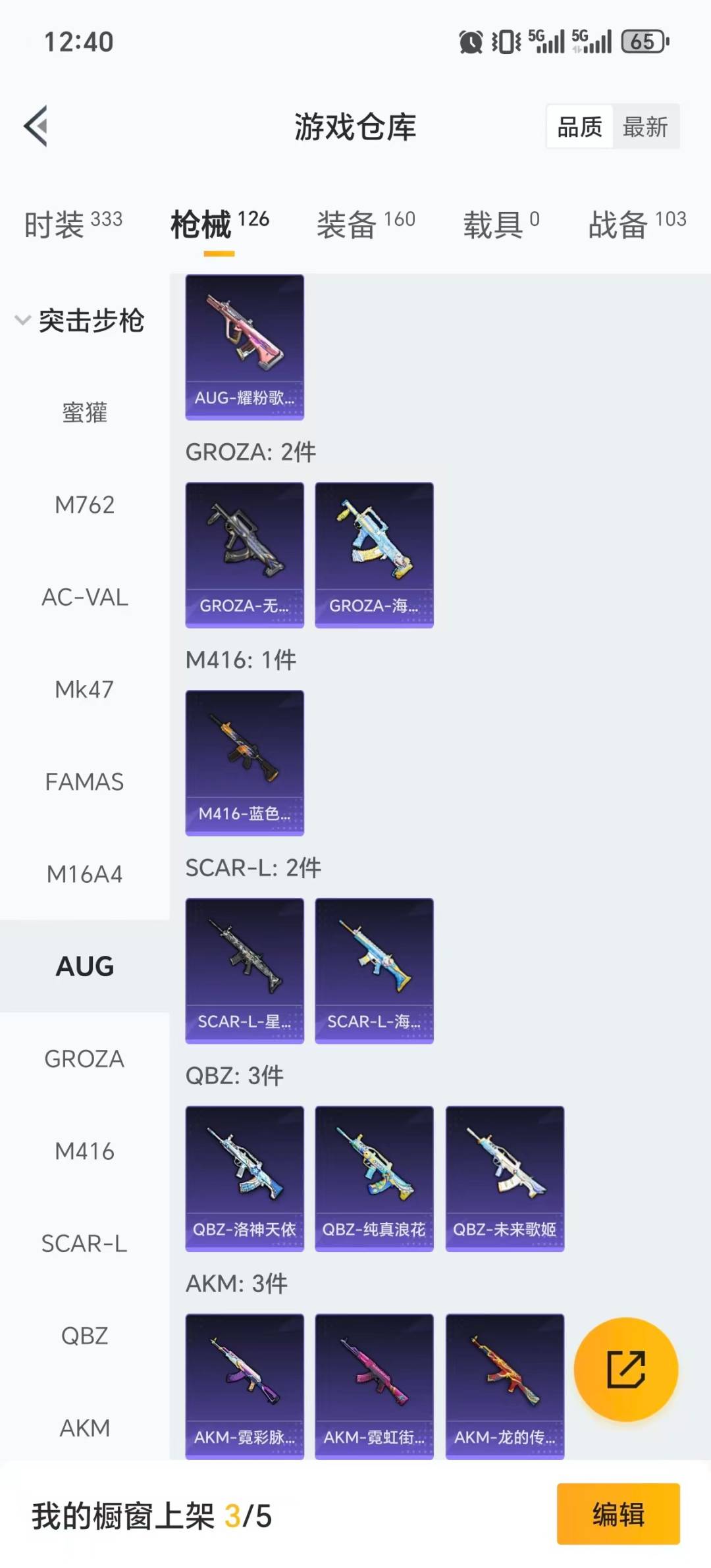This screenshot has height=1568, width=711.
Task: Sort the warehouse by 最新
Action: pyautogui.click(x=645, y=126)
